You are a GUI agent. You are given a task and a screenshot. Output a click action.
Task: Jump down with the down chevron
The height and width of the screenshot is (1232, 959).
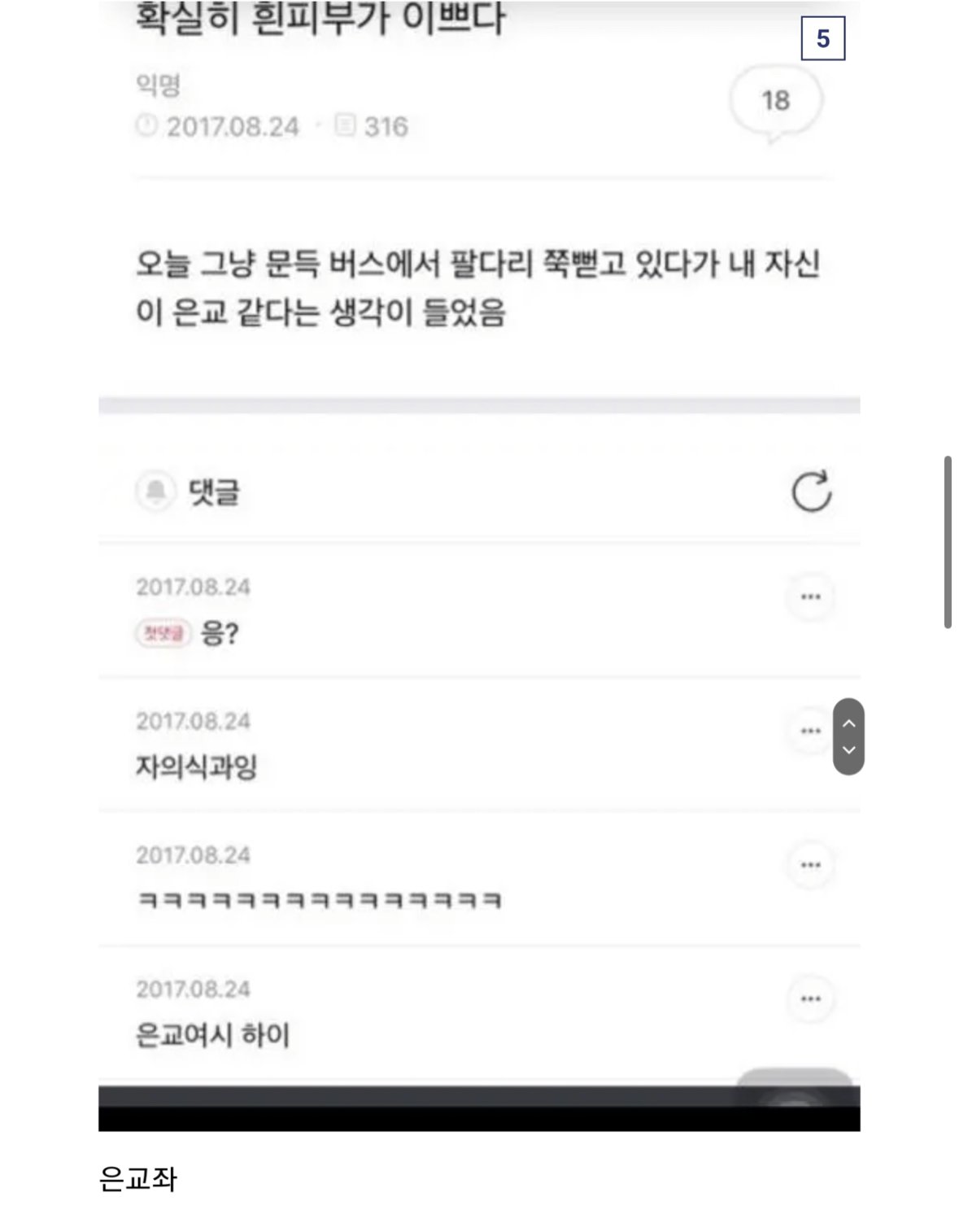[848, 750]
